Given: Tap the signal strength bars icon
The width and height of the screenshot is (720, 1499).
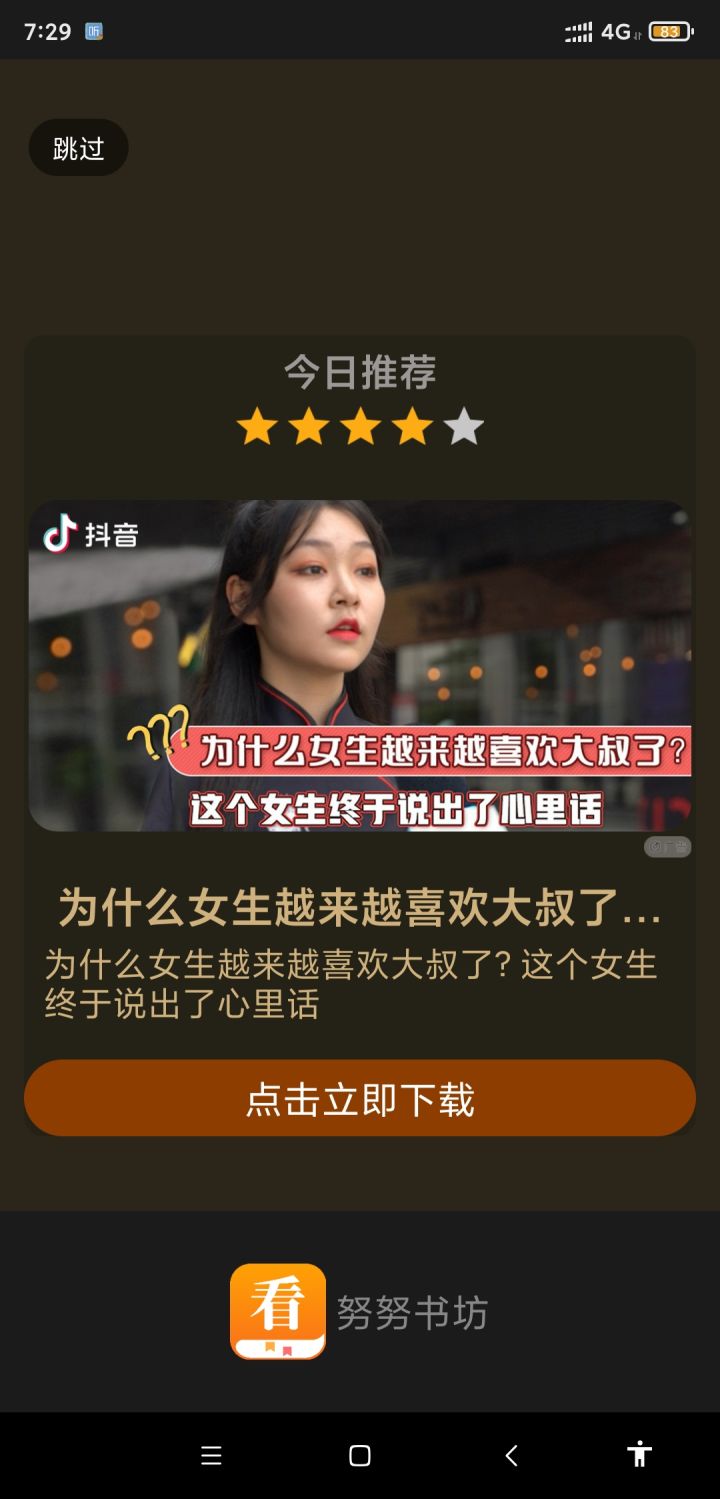Looking at the screenshot, I should click(x=580, y=31).
